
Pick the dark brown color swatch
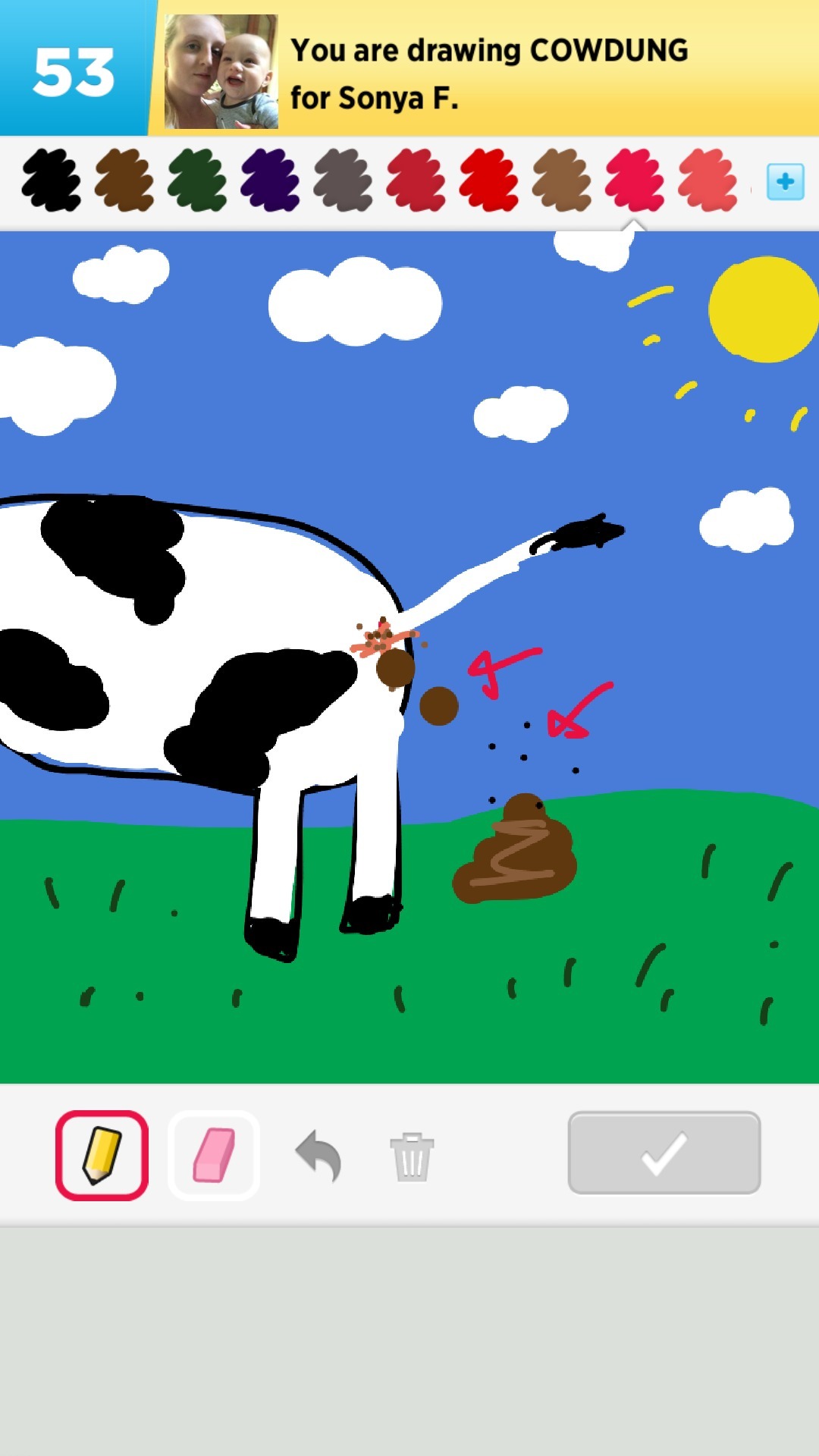pos(124,180)
